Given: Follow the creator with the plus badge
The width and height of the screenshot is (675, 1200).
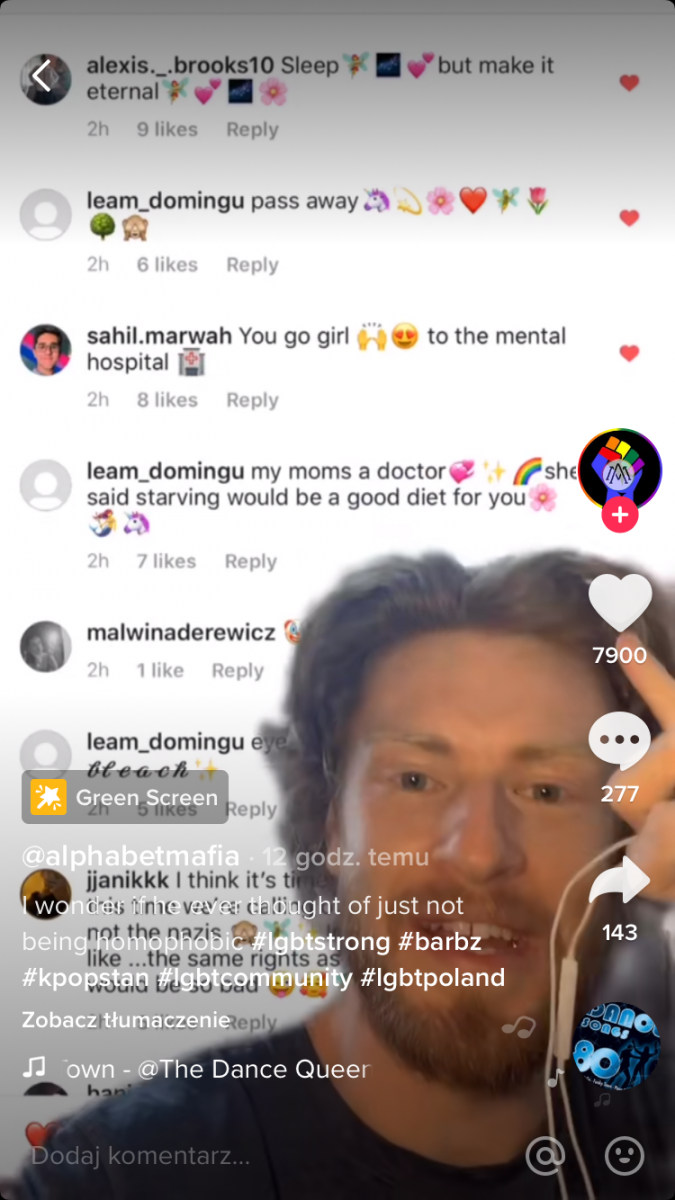Looking at the screenshot, I should 619,515.
